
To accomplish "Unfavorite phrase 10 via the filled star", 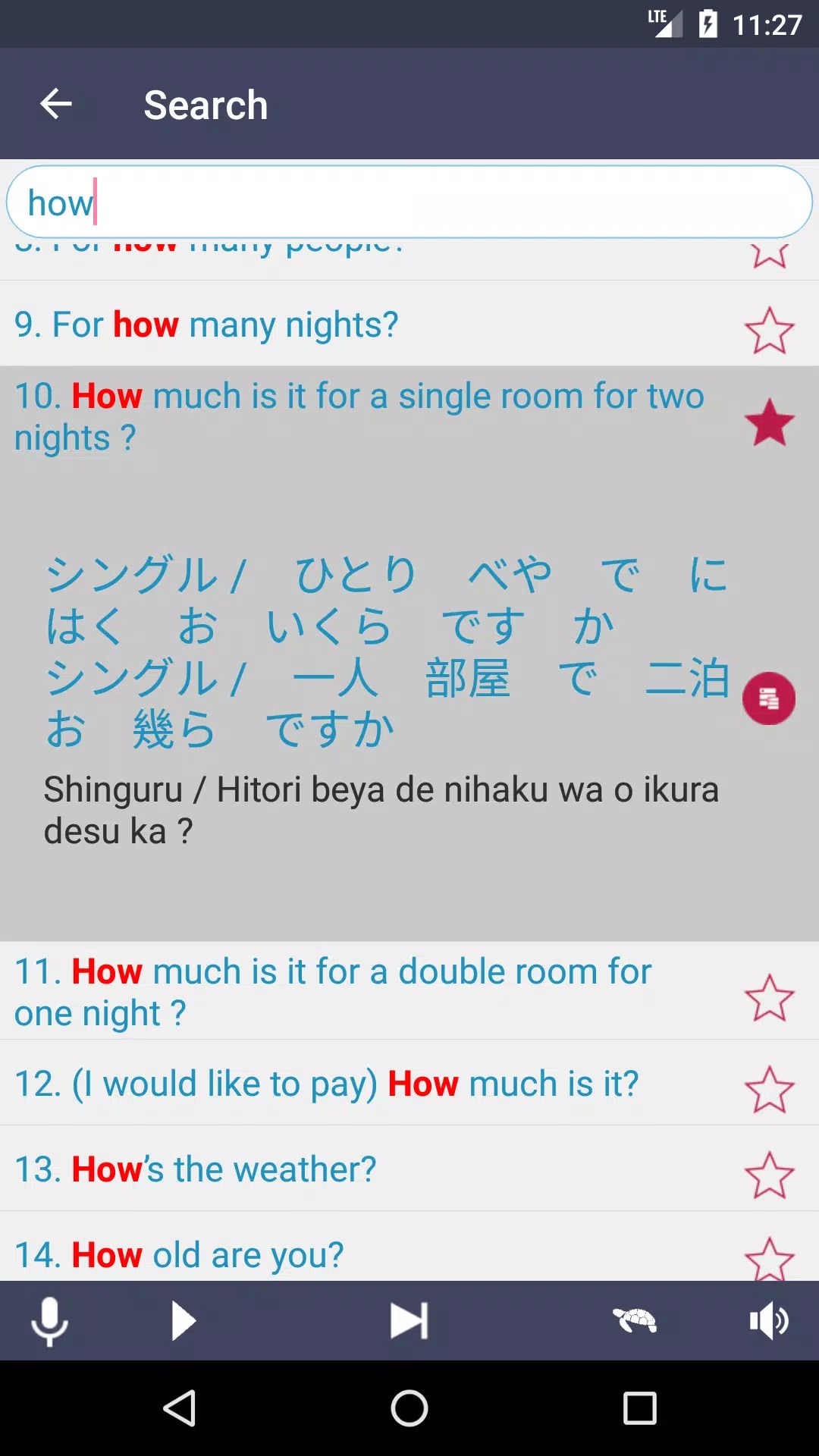I will coord(769,422).
